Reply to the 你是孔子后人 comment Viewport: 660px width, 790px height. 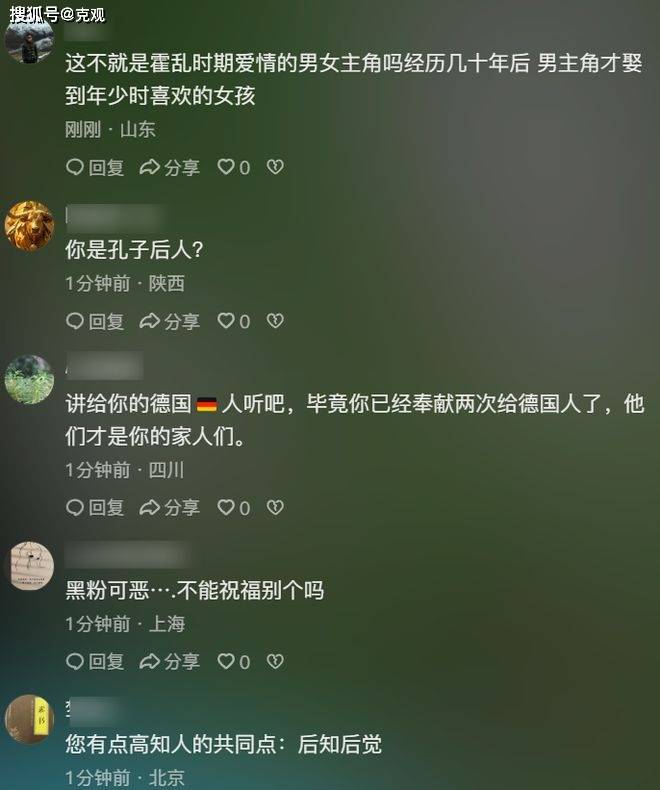(x=95, y=321)
